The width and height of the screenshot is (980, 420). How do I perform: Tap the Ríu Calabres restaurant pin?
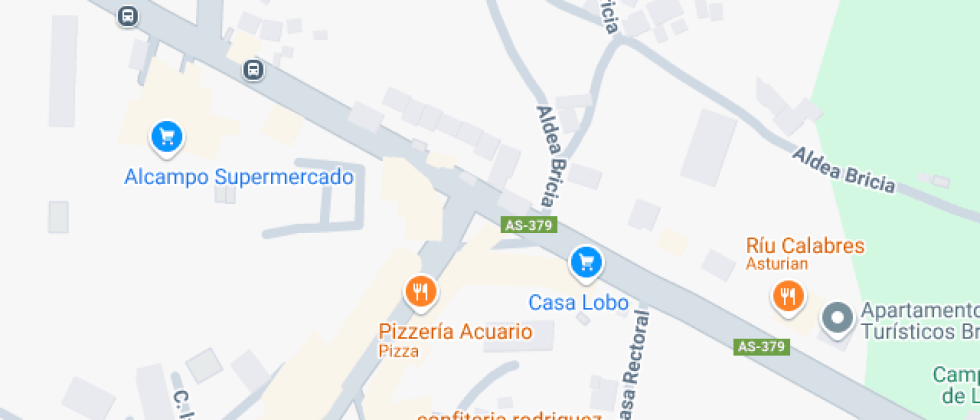point(789,295)
